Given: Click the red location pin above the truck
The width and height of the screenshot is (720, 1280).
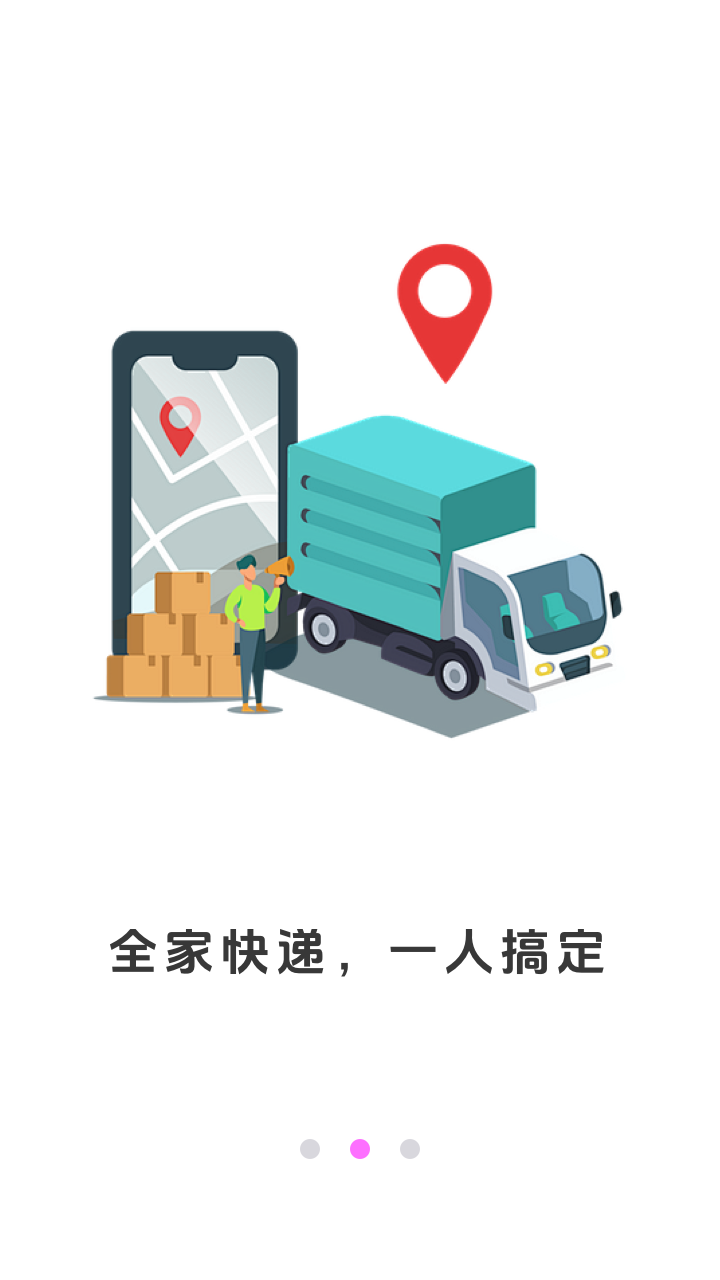Looking at the screenshot, I should (443, 300).
